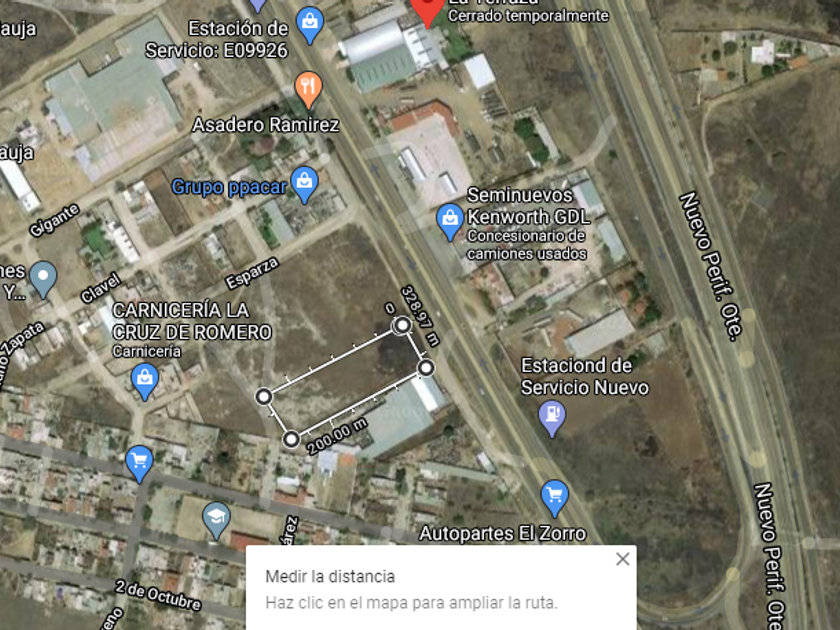Open Seminuevos Kenworth GDL pin
Screen dimensions: 840x630
[450, 222]
